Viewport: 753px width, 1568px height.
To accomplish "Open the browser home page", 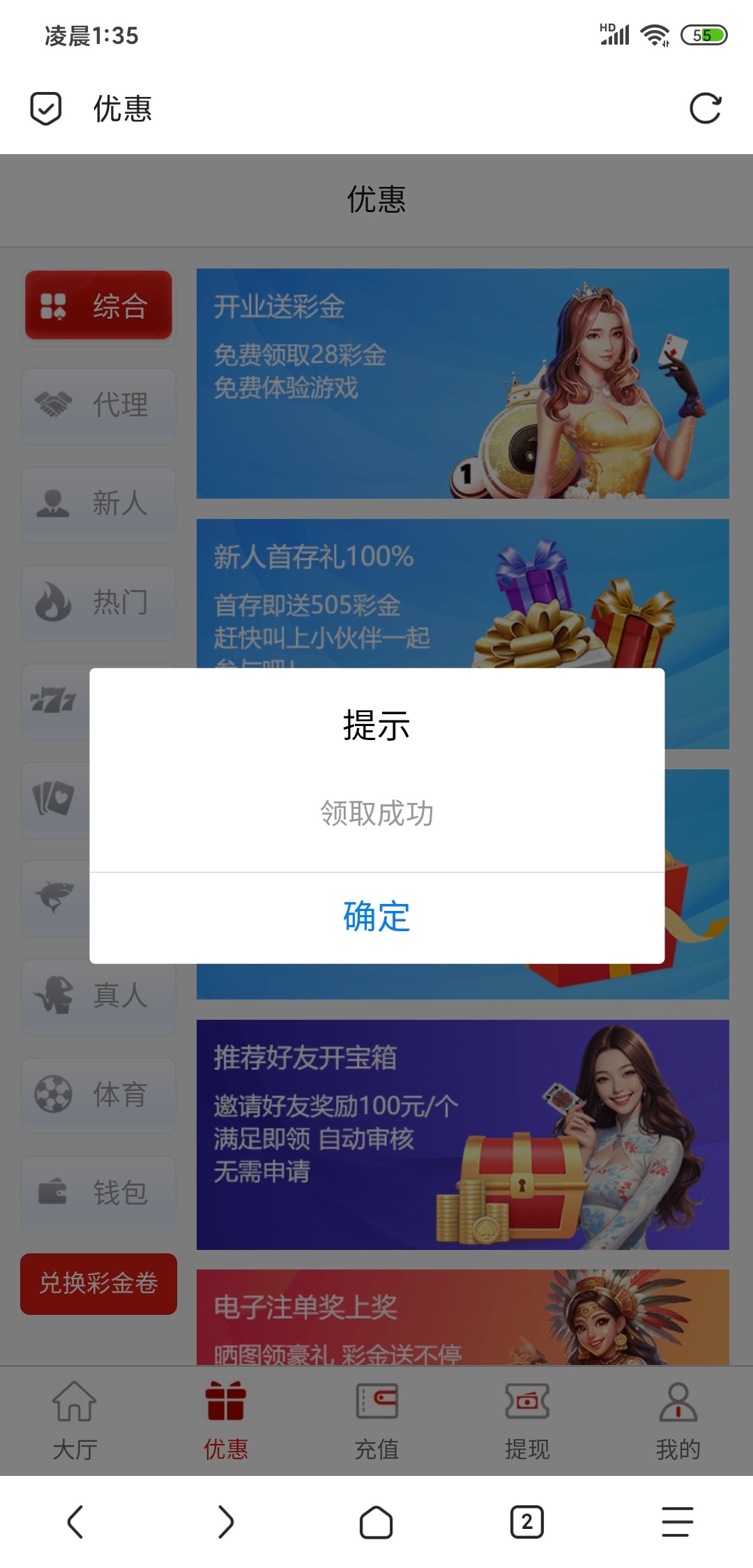I will click(376, 1521).
